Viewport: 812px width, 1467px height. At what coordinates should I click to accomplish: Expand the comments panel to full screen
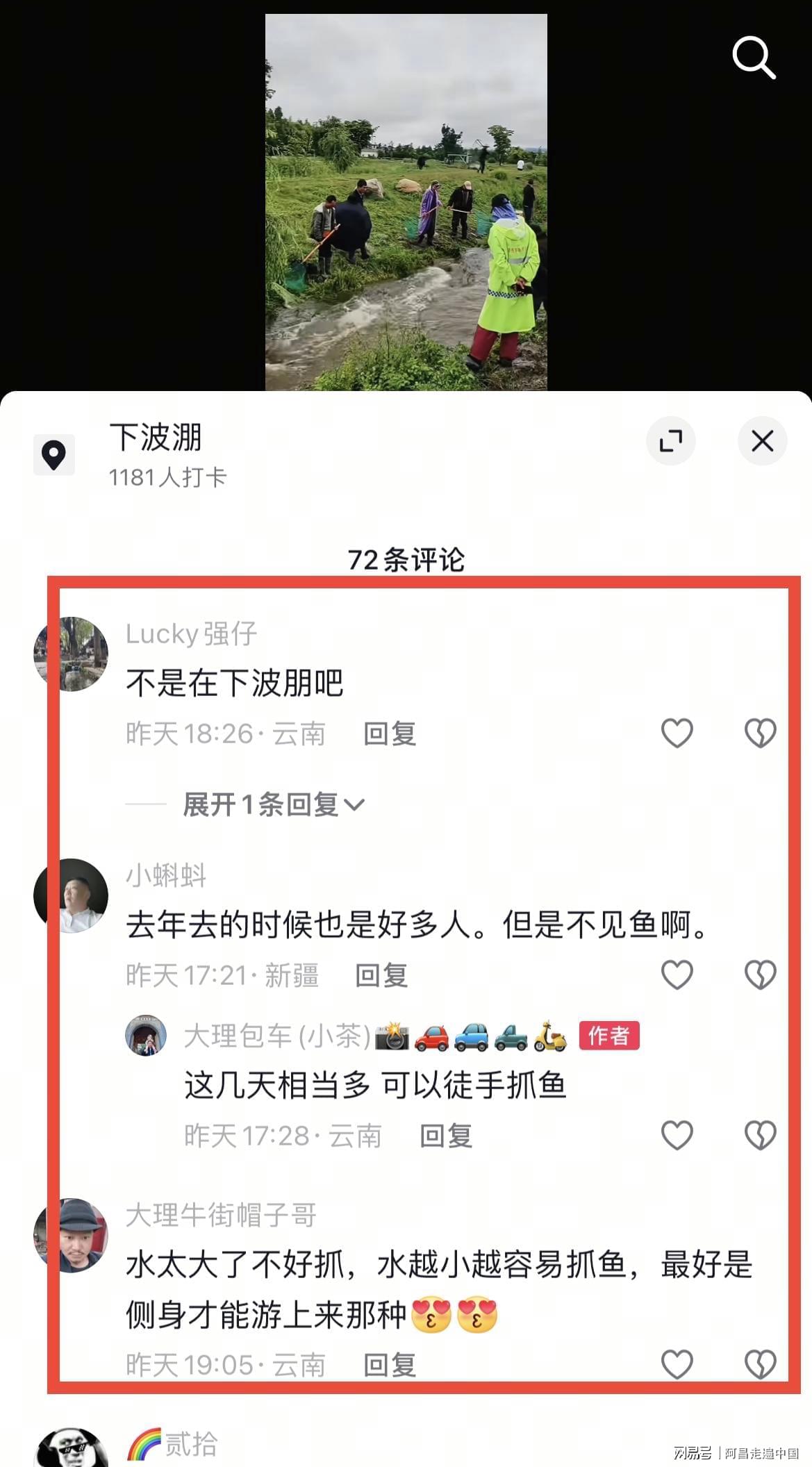point(670,440)
